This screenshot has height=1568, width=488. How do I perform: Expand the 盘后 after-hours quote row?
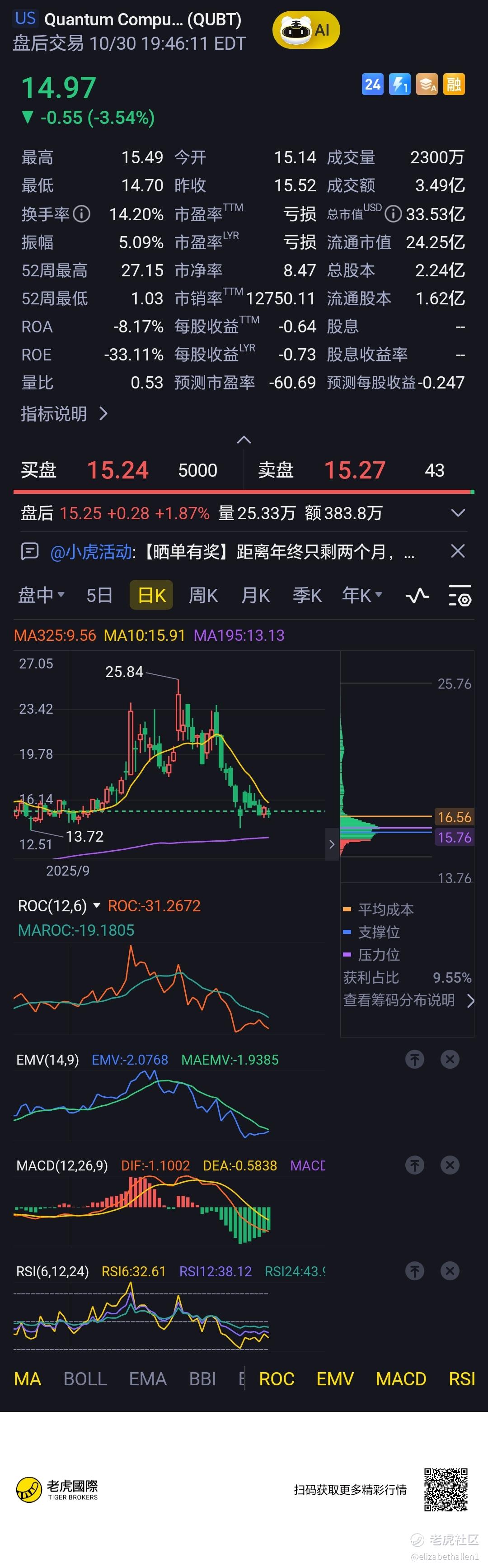(458, 513)
